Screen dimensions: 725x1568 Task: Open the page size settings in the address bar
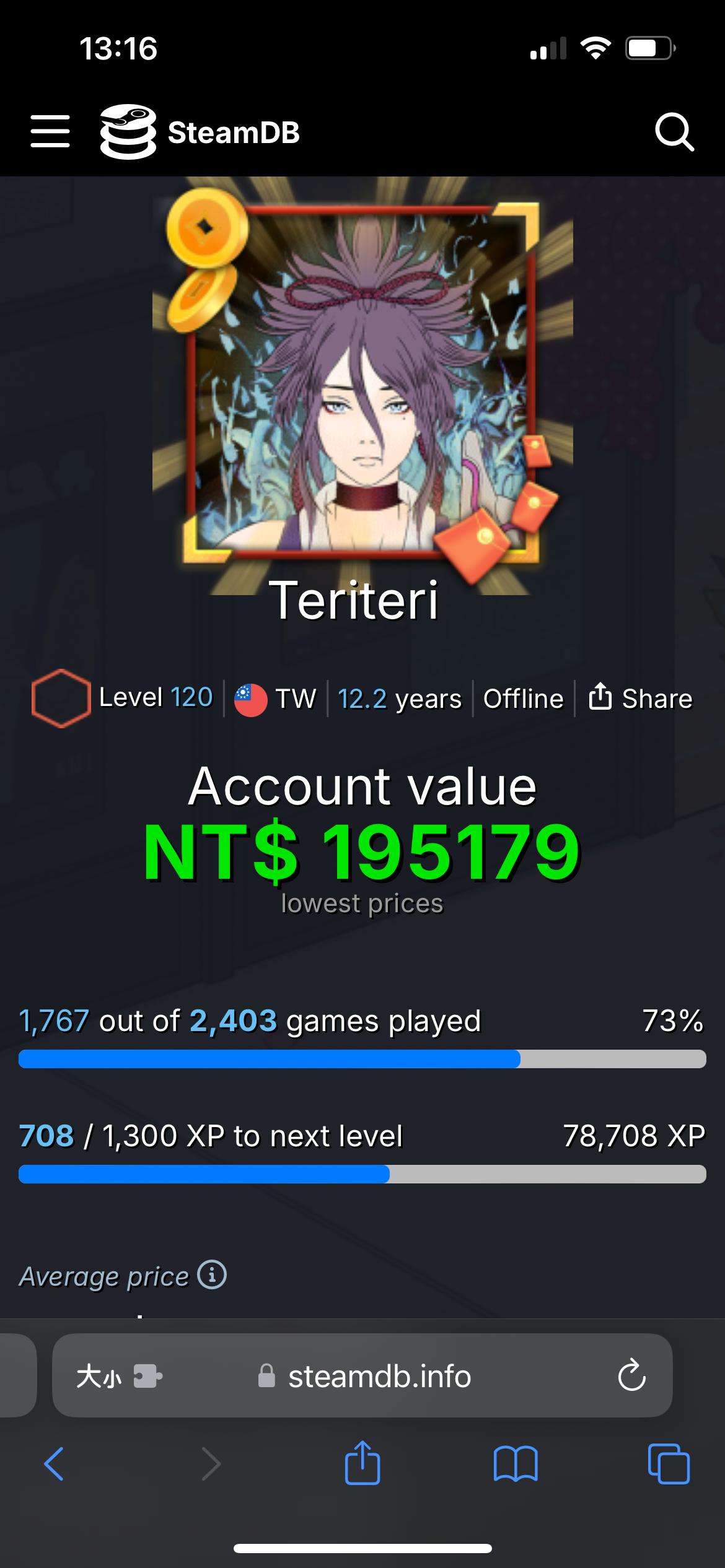pyautogui.click(x=99, y=1377)
